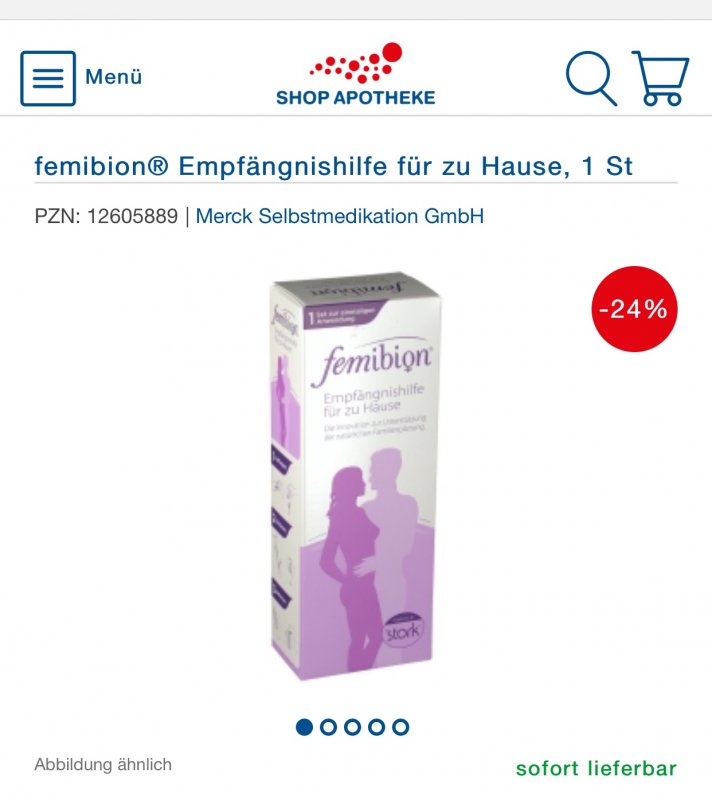The width and height of the screenshot is (712, 800).
Task: Open the search magnifier
Action: [591, 78]
